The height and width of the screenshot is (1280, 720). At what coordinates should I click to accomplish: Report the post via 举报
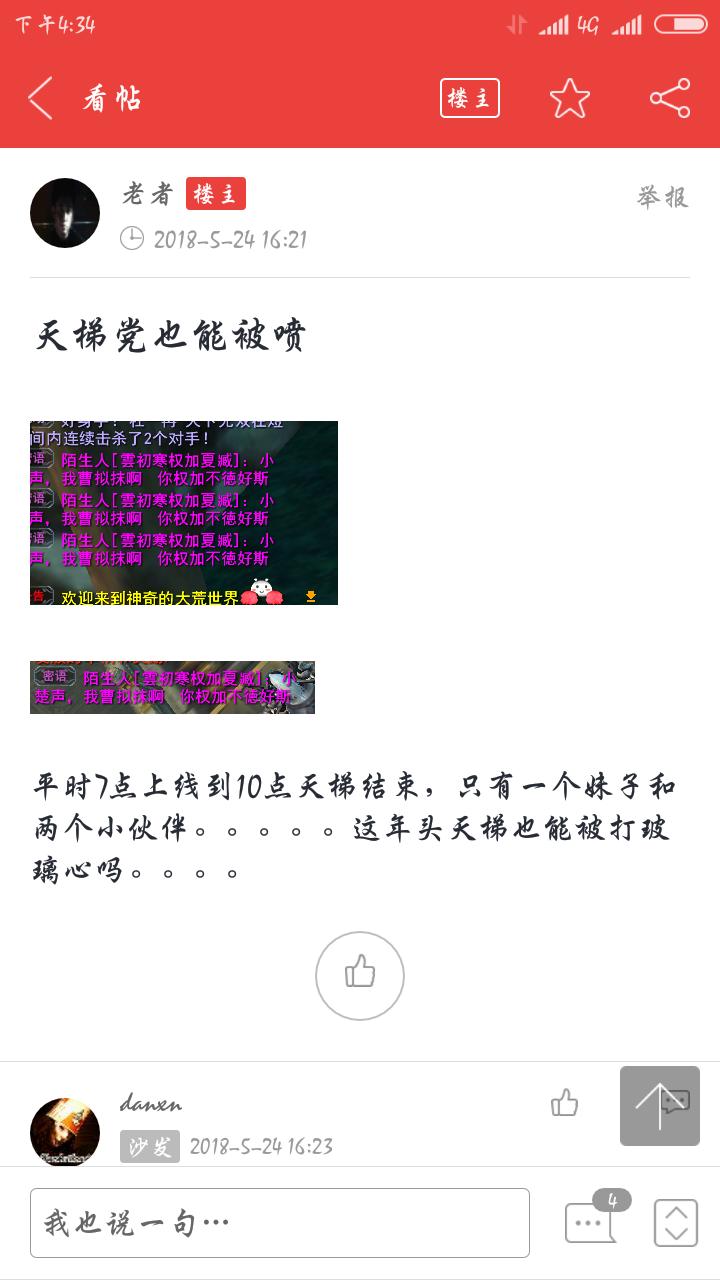[663, 197]
